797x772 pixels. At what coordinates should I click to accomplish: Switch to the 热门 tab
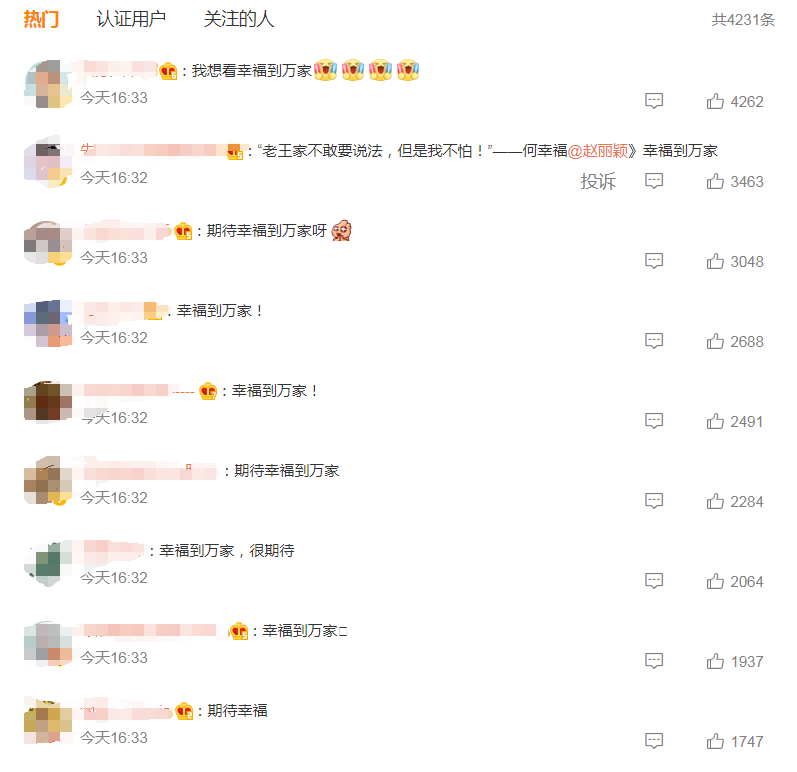(x=41, y=19)
